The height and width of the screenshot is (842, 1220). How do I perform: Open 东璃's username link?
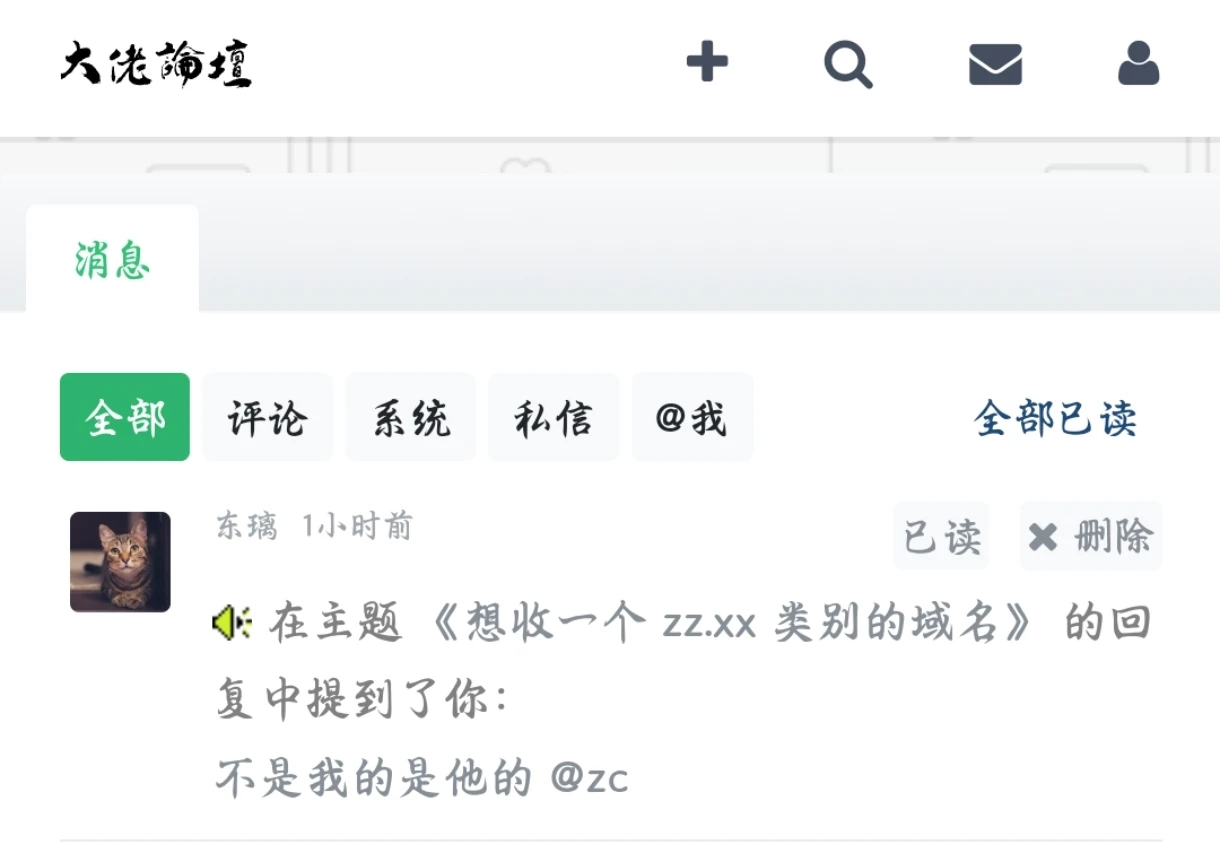point(247,526)
